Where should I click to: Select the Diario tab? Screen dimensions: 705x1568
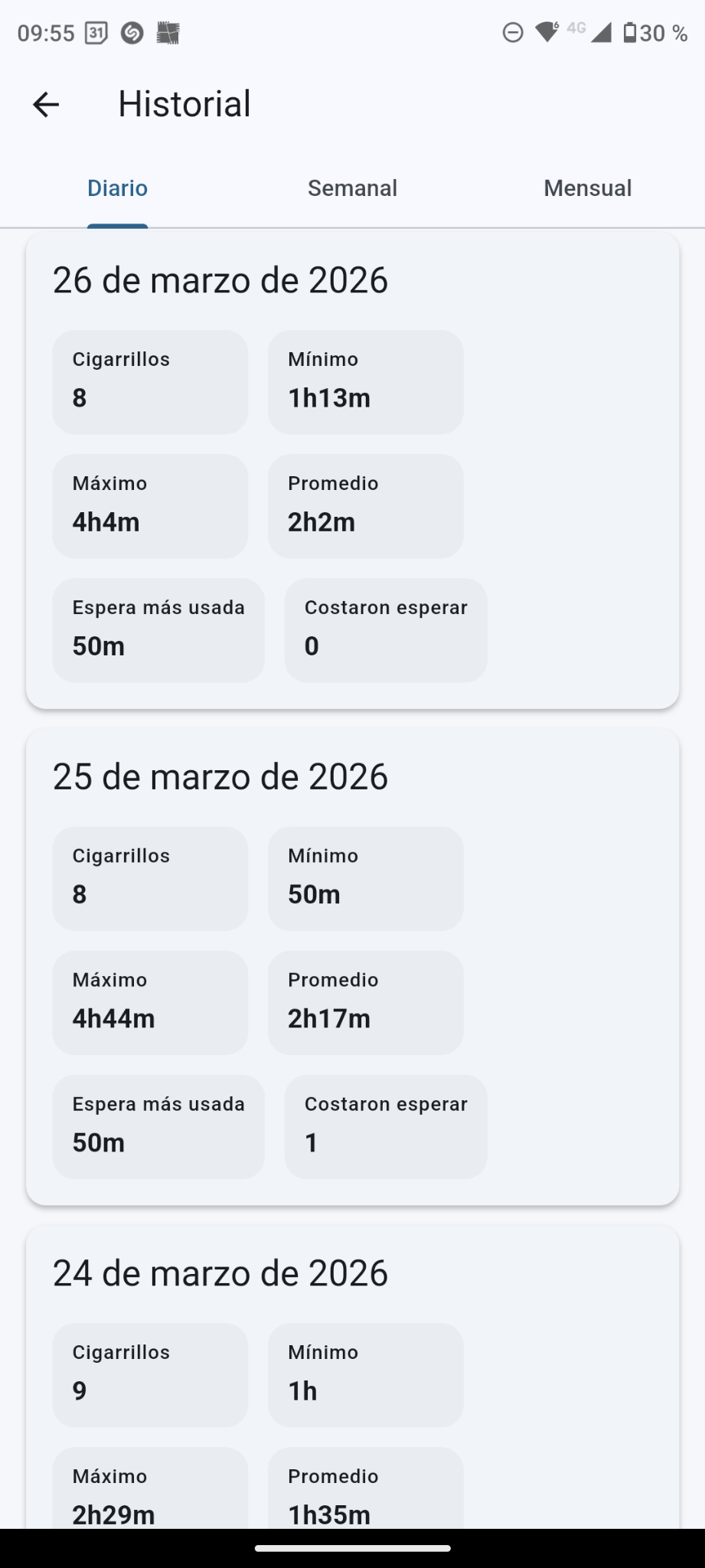(116, 188)
